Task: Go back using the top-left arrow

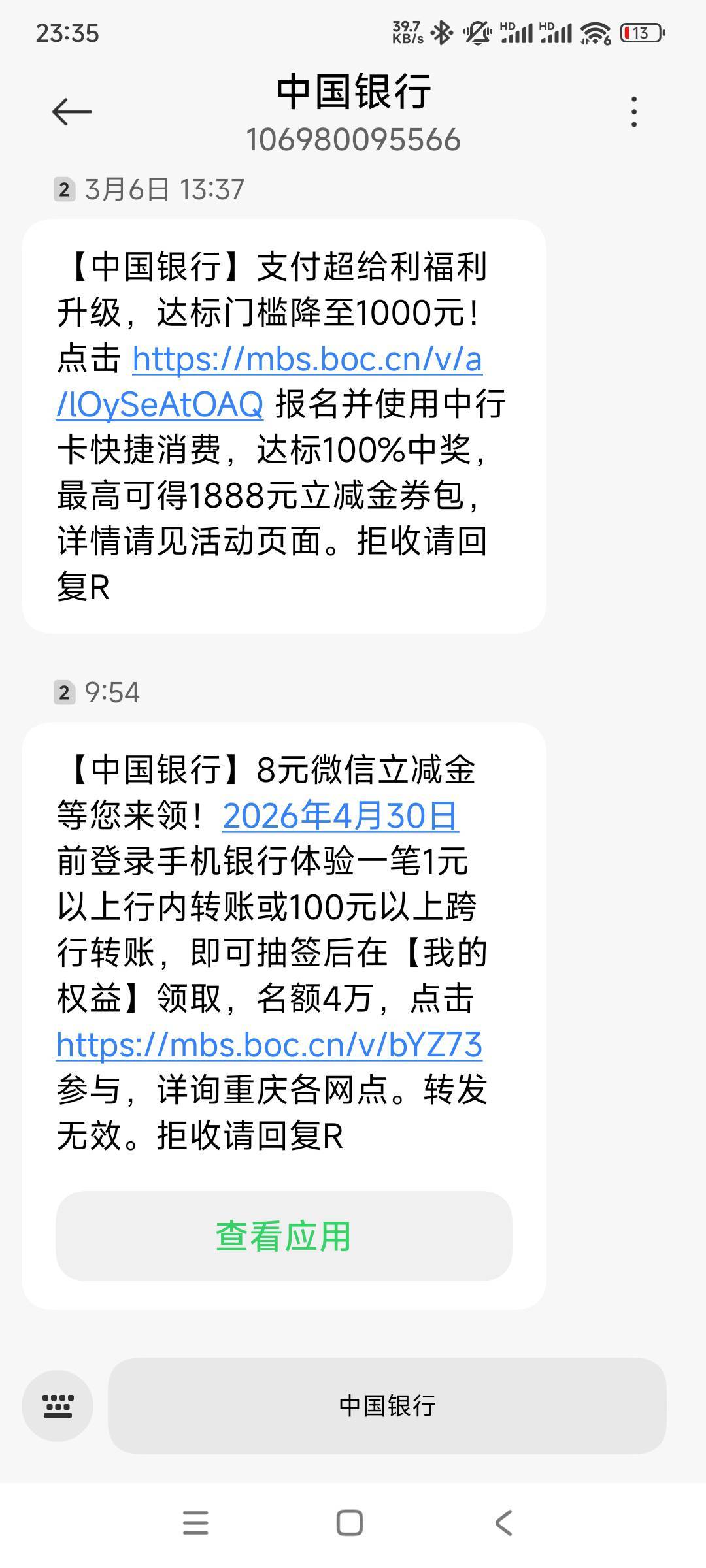Action: (72, 112)
